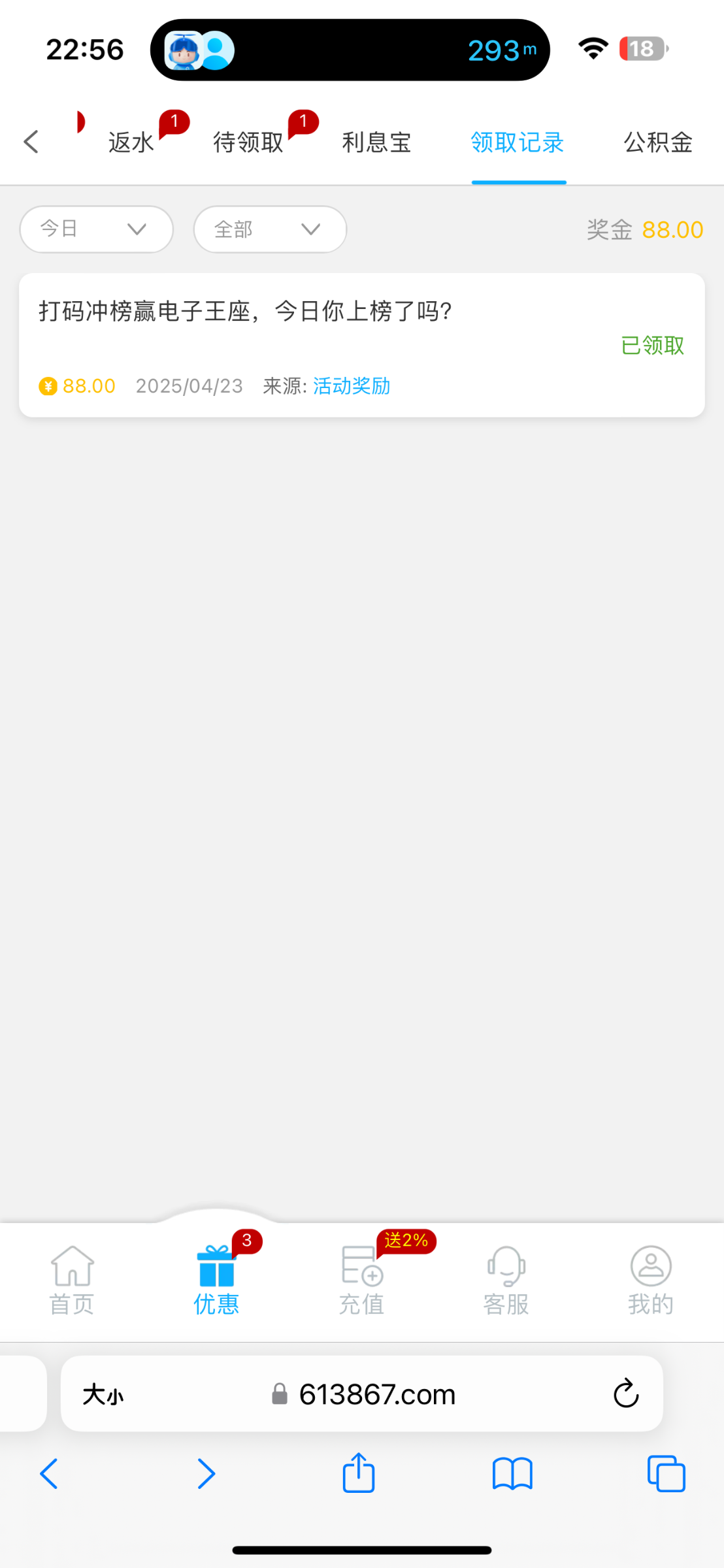Select the 领取记录 tab
The width and height of the screenshot is (724, 1568).
point(518,142)
